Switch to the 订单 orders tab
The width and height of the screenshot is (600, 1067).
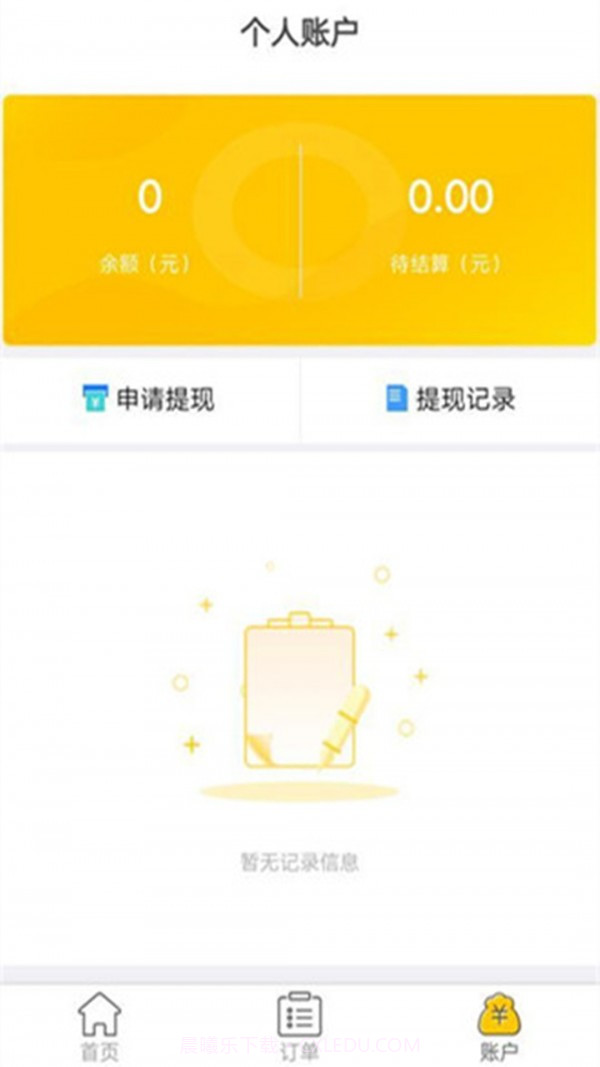click(299, 1025)
